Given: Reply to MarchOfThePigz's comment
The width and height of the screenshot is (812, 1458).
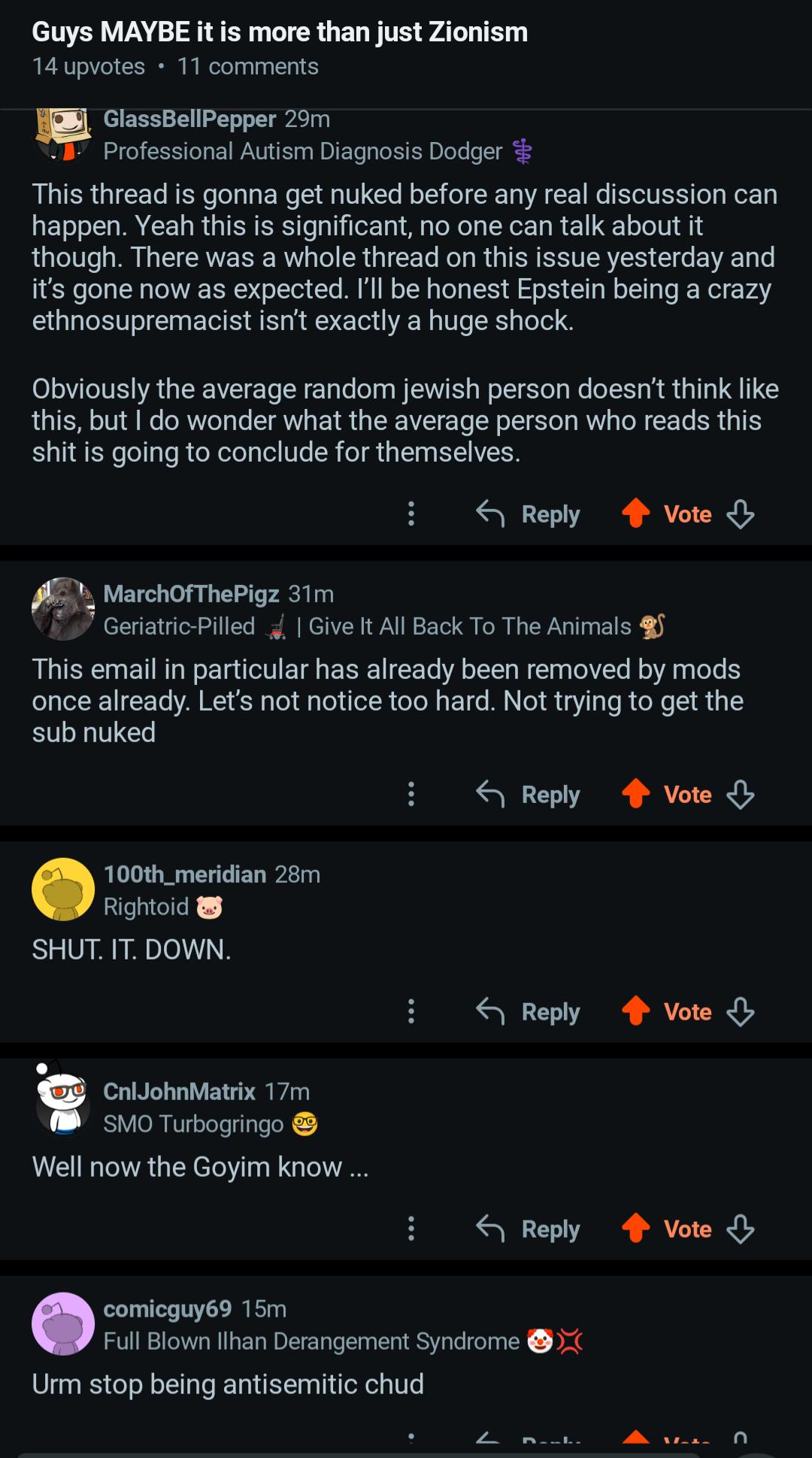Looking at the screenshot, I should [529, 795].
